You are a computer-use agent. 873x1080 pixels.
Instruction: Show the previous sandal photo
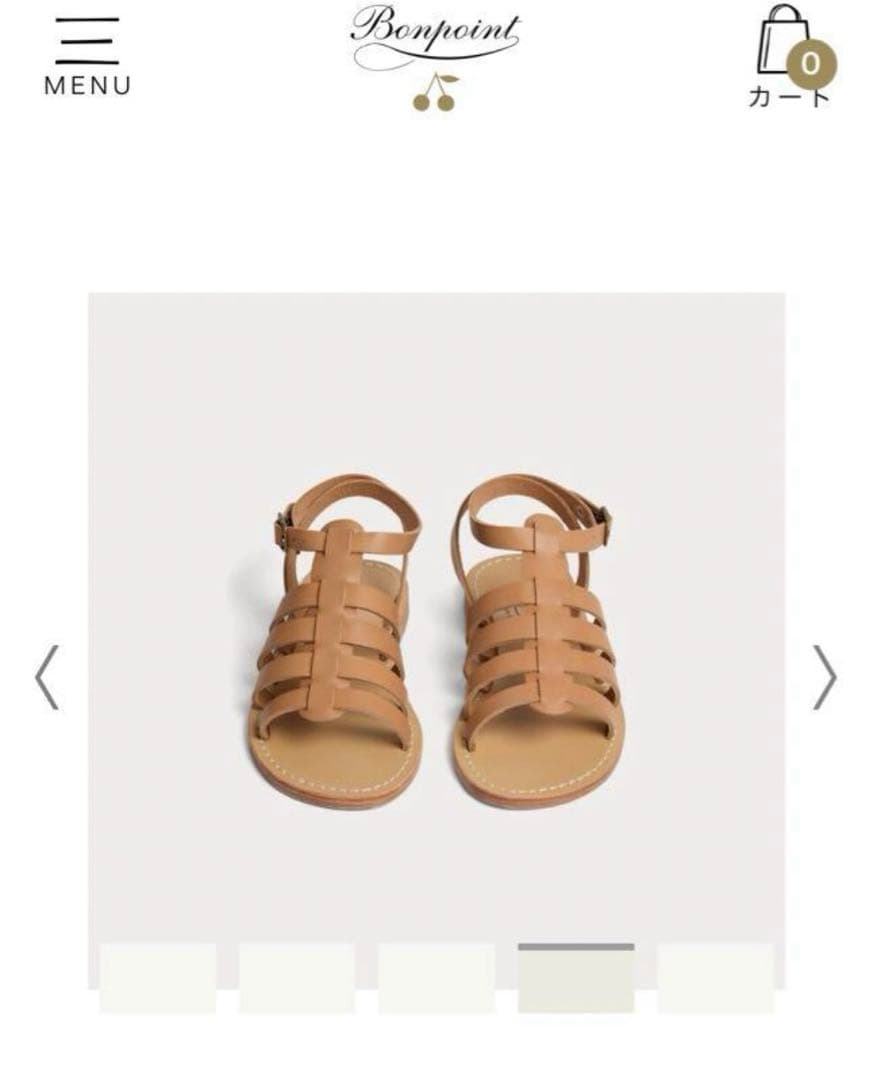[47, 677]
